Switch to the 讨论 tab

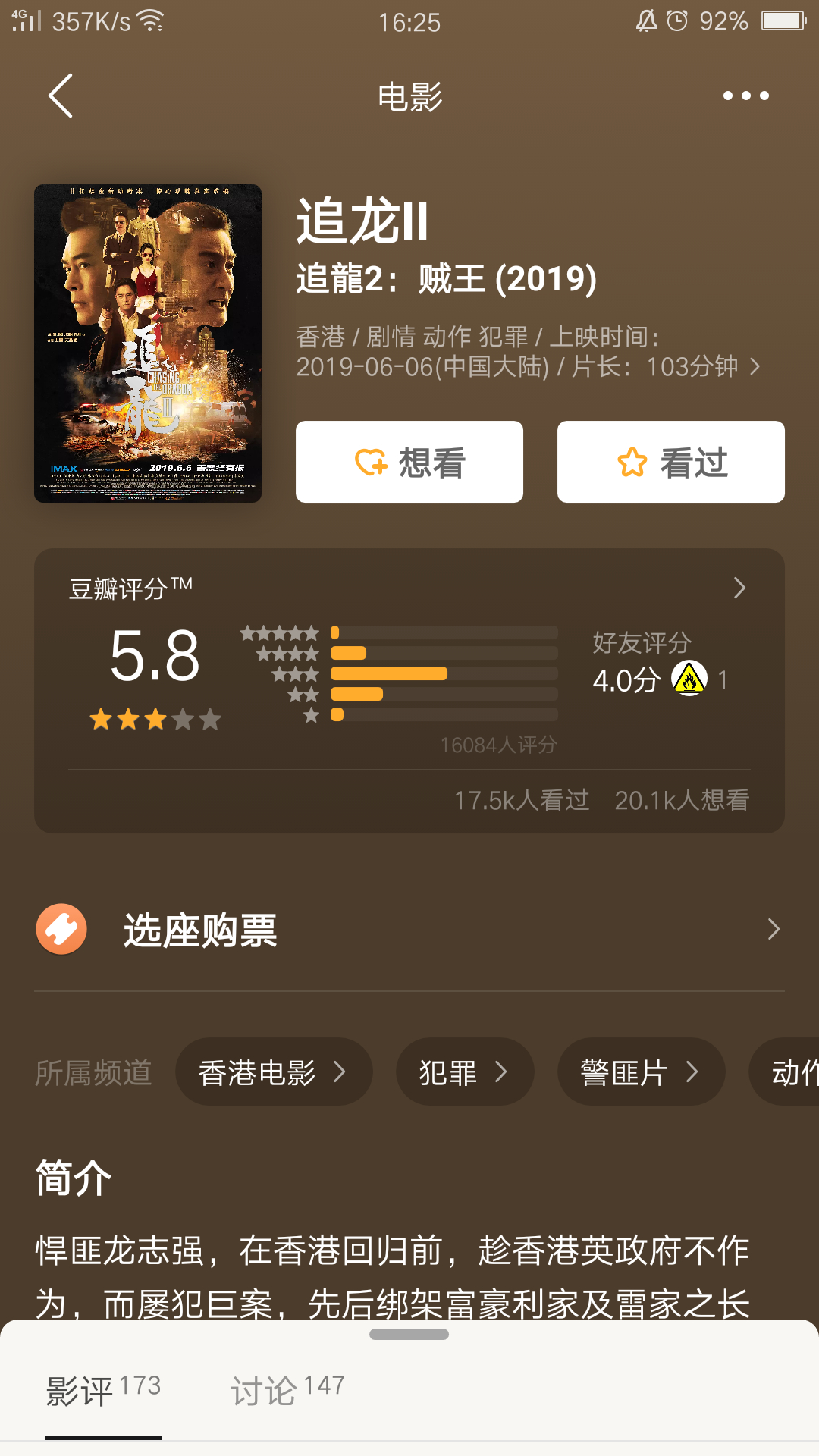pos(287,1390)
